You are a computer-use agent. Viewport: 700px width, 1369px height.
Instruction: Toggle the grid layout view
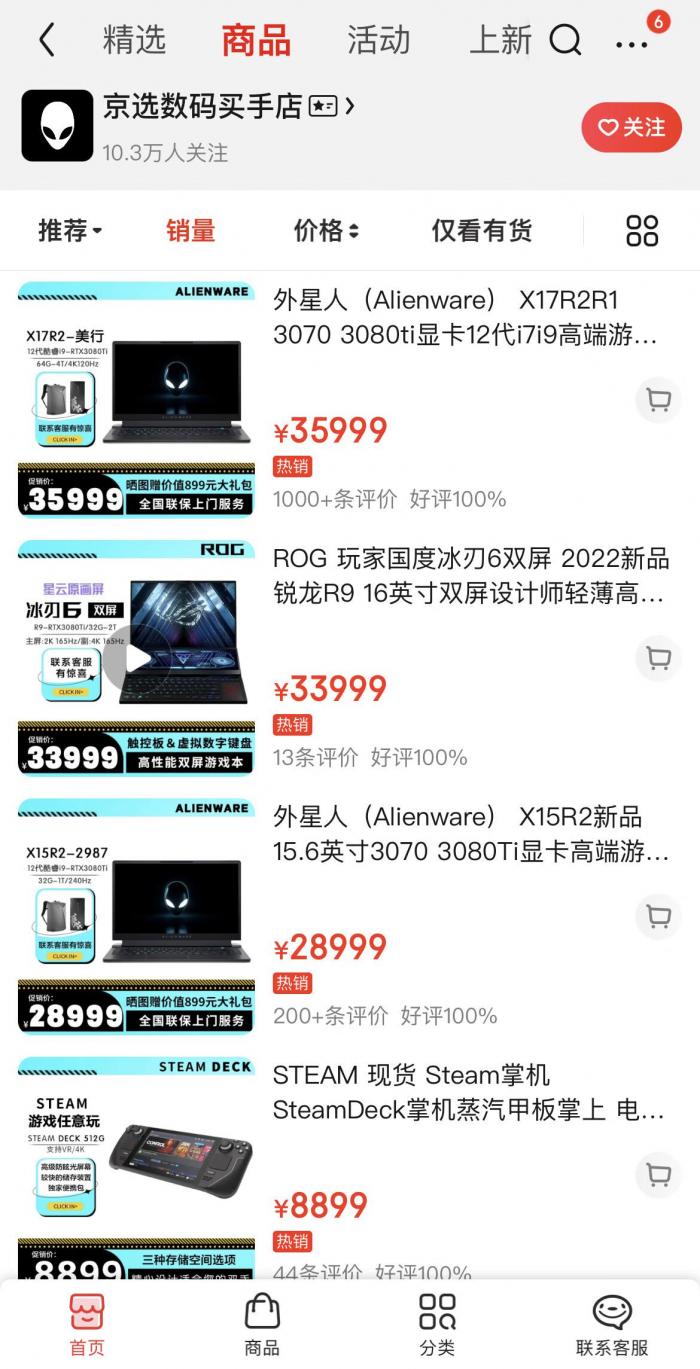(x=642, y=231)
